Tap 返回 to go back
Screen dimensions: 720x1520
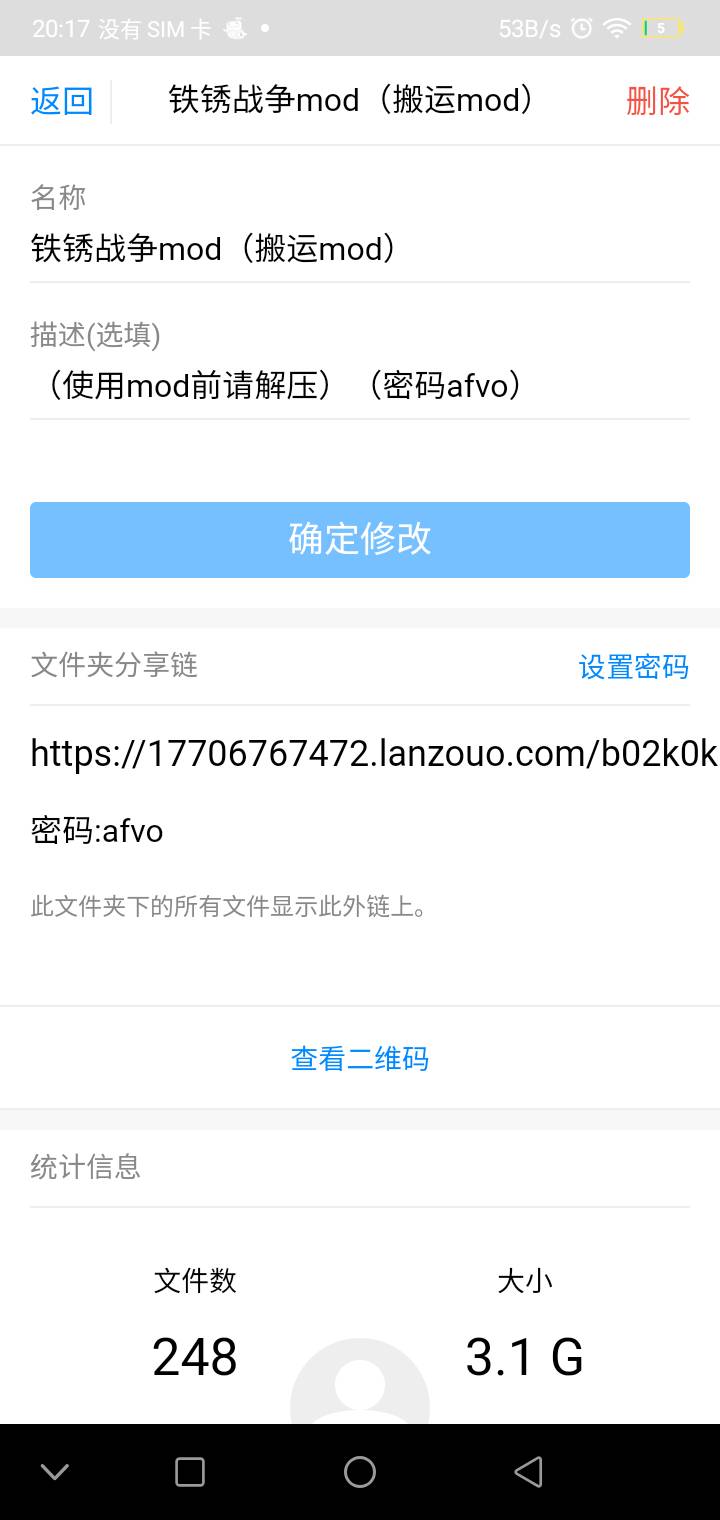pos(61,101)
